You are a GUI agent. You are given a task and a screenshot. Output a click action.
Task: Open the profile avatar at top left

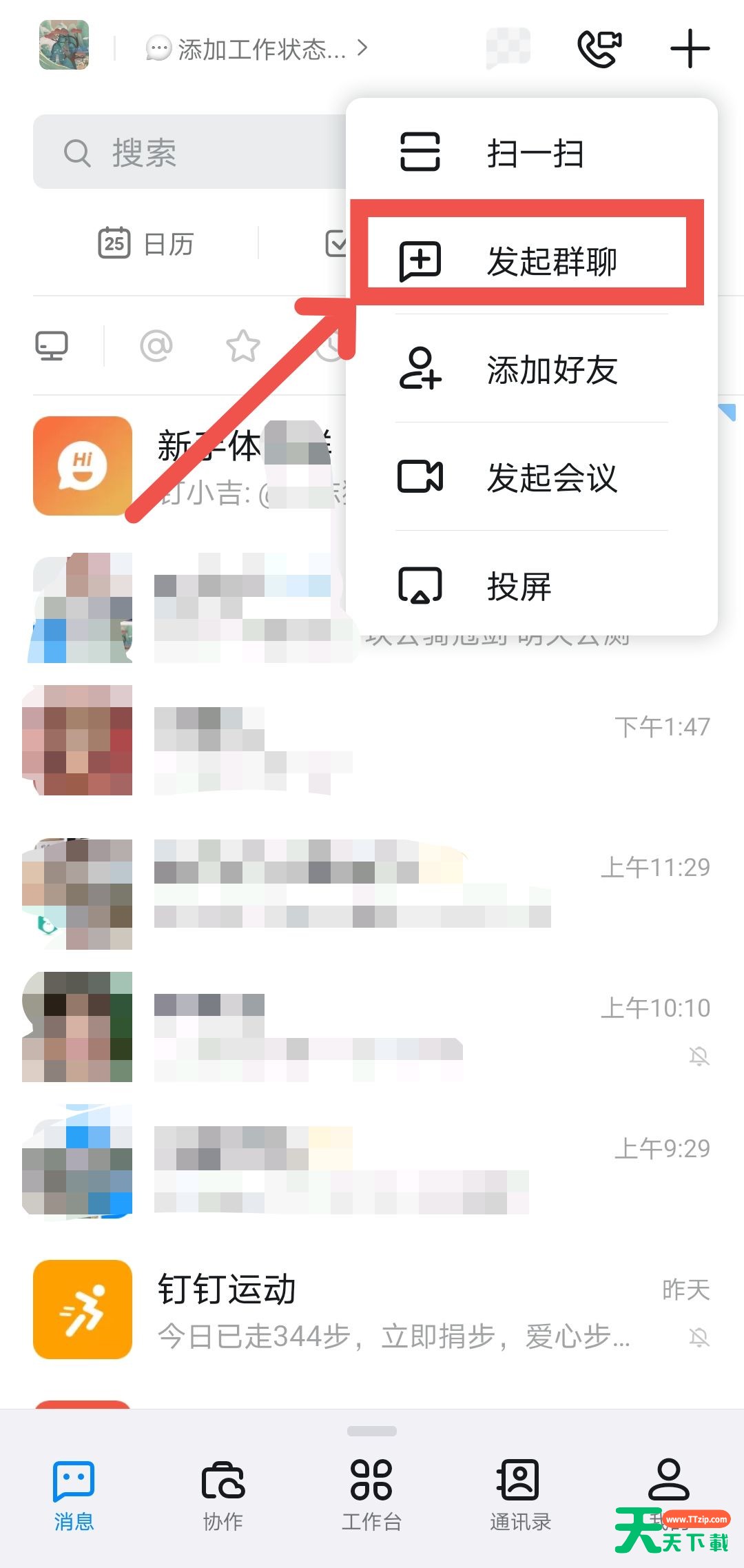64,45
